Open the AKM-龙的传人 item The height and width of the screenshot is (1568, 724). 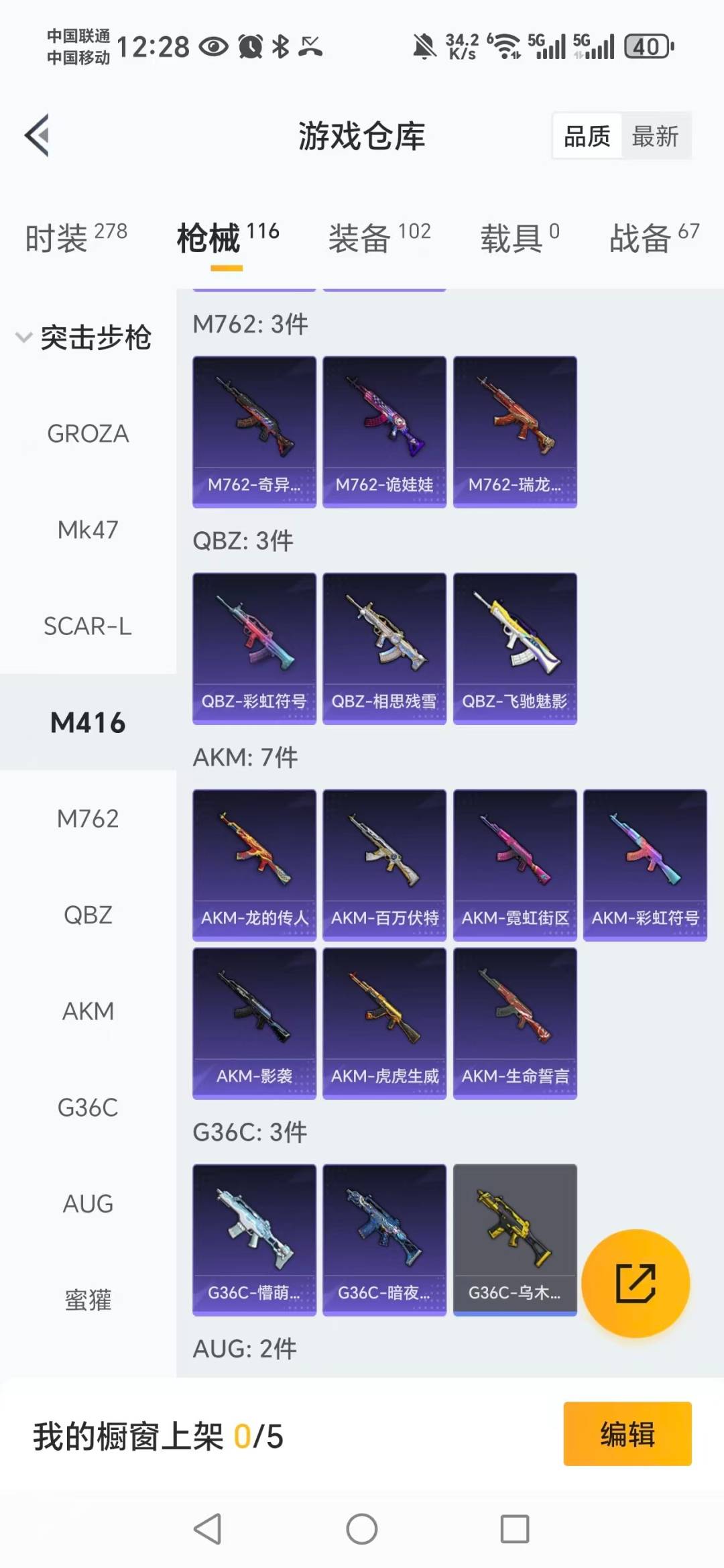[254, 864]
